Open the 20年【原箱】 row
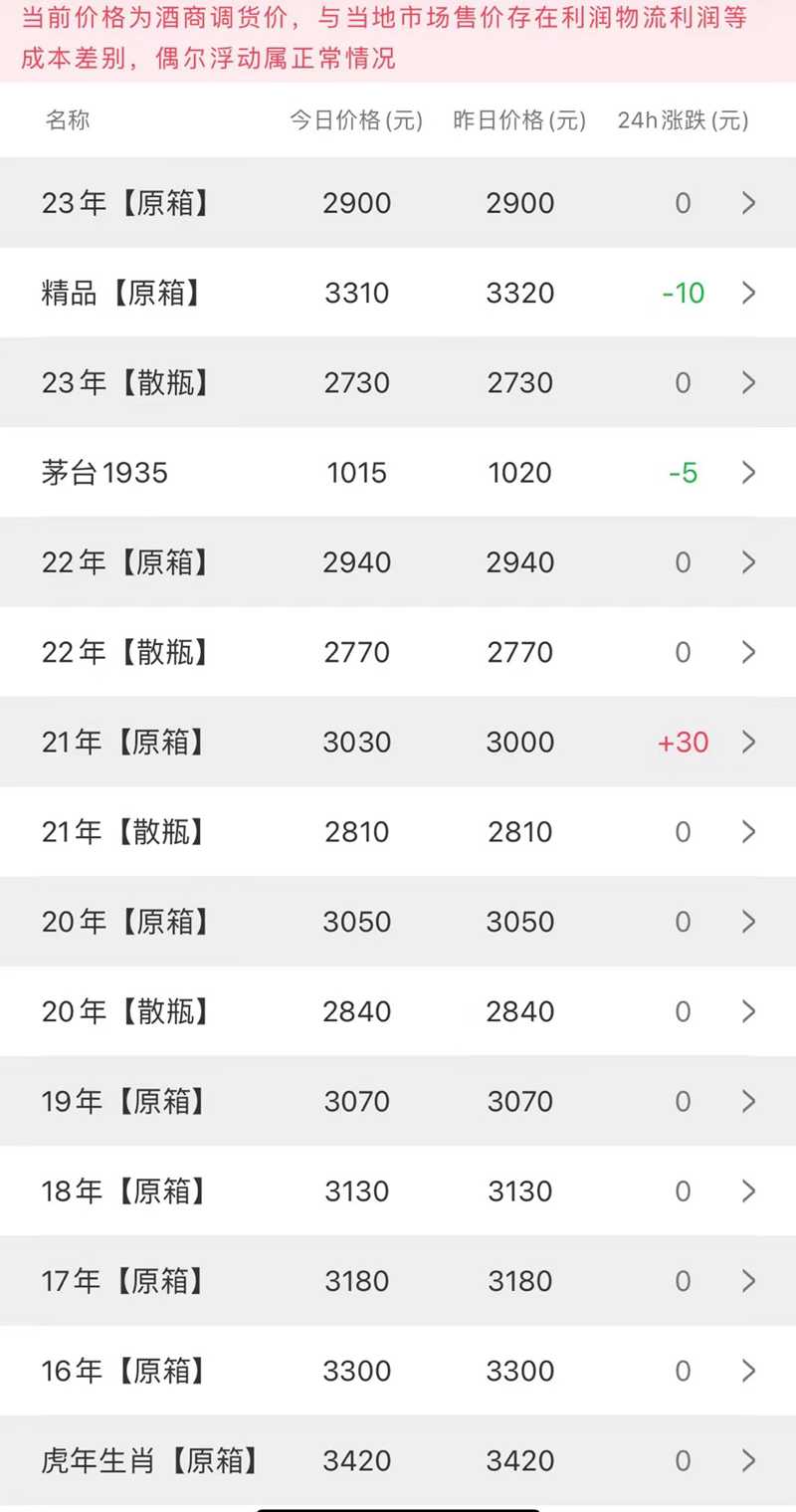796x1512 pixels. 398,922
